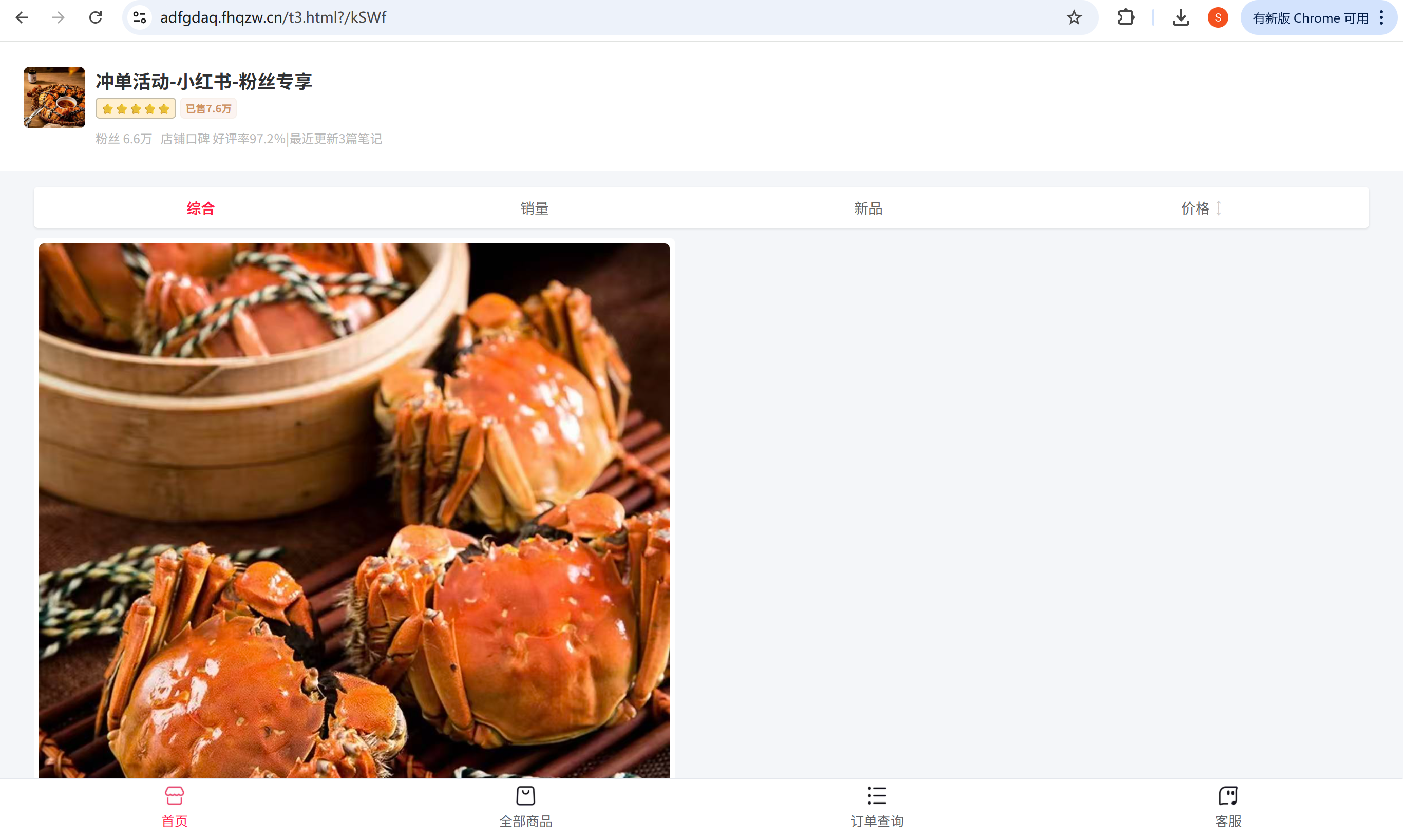Show 新品 products

867,208
